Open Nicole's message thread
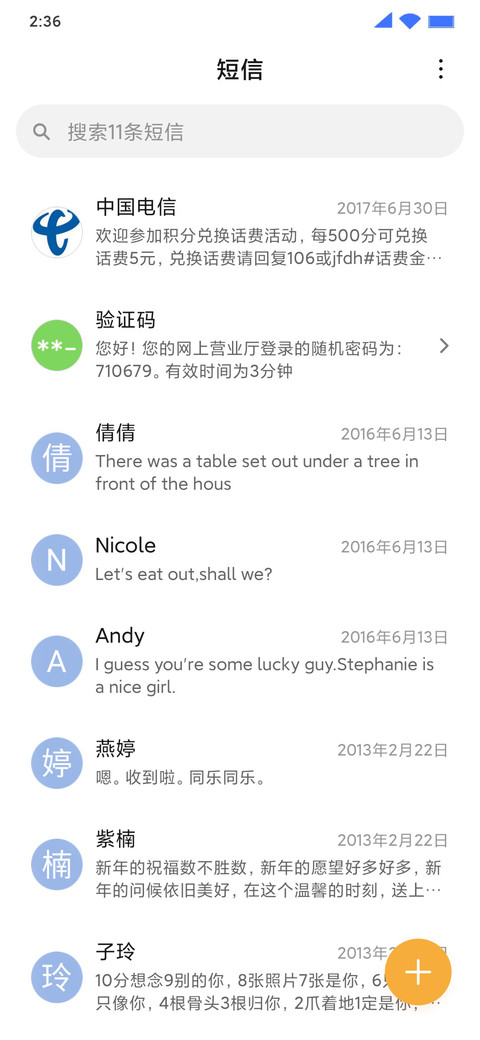Screen dimensions: 480x1040 coord(240,560)
